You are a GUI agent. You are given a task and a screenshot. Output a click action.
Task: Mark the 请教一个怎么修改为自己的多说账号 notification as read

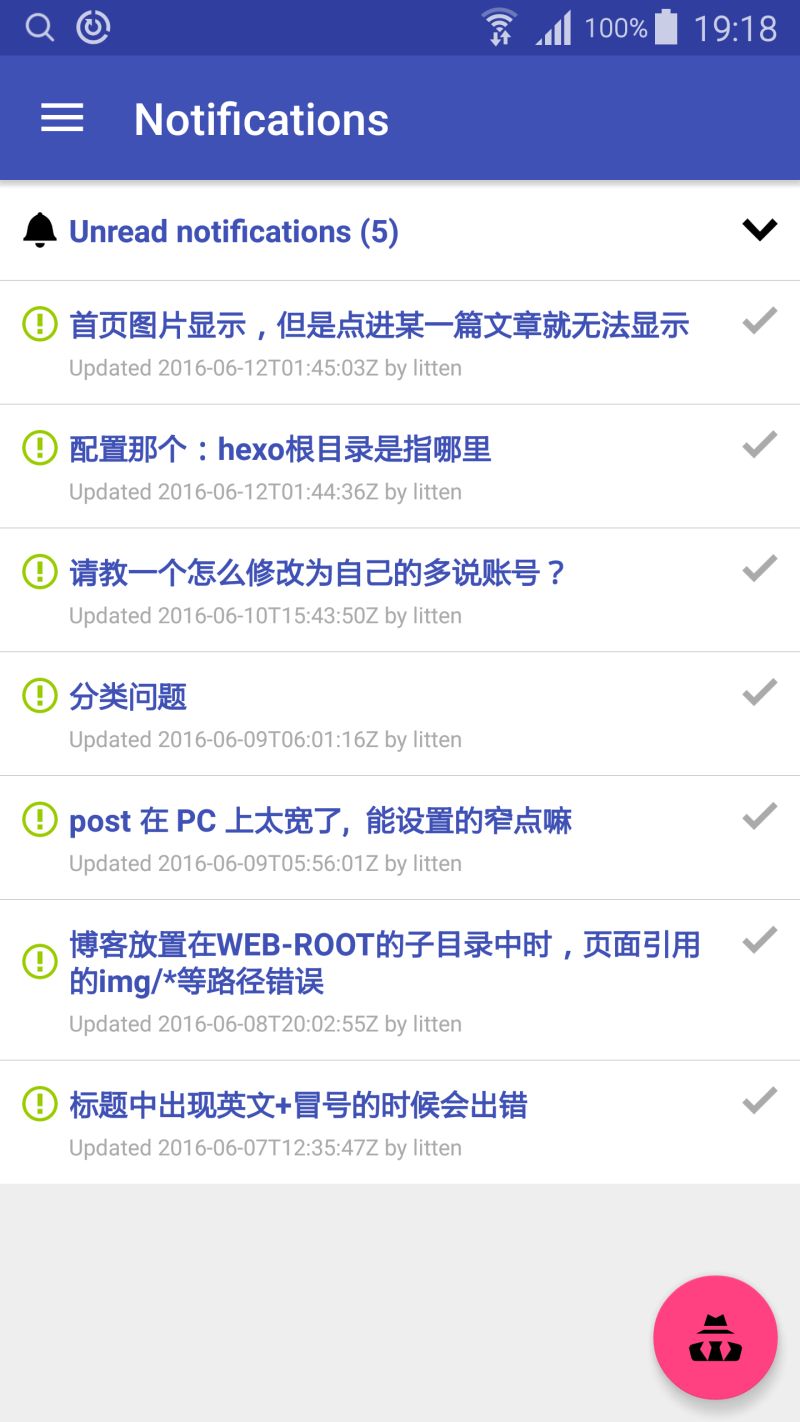(758, 566)
